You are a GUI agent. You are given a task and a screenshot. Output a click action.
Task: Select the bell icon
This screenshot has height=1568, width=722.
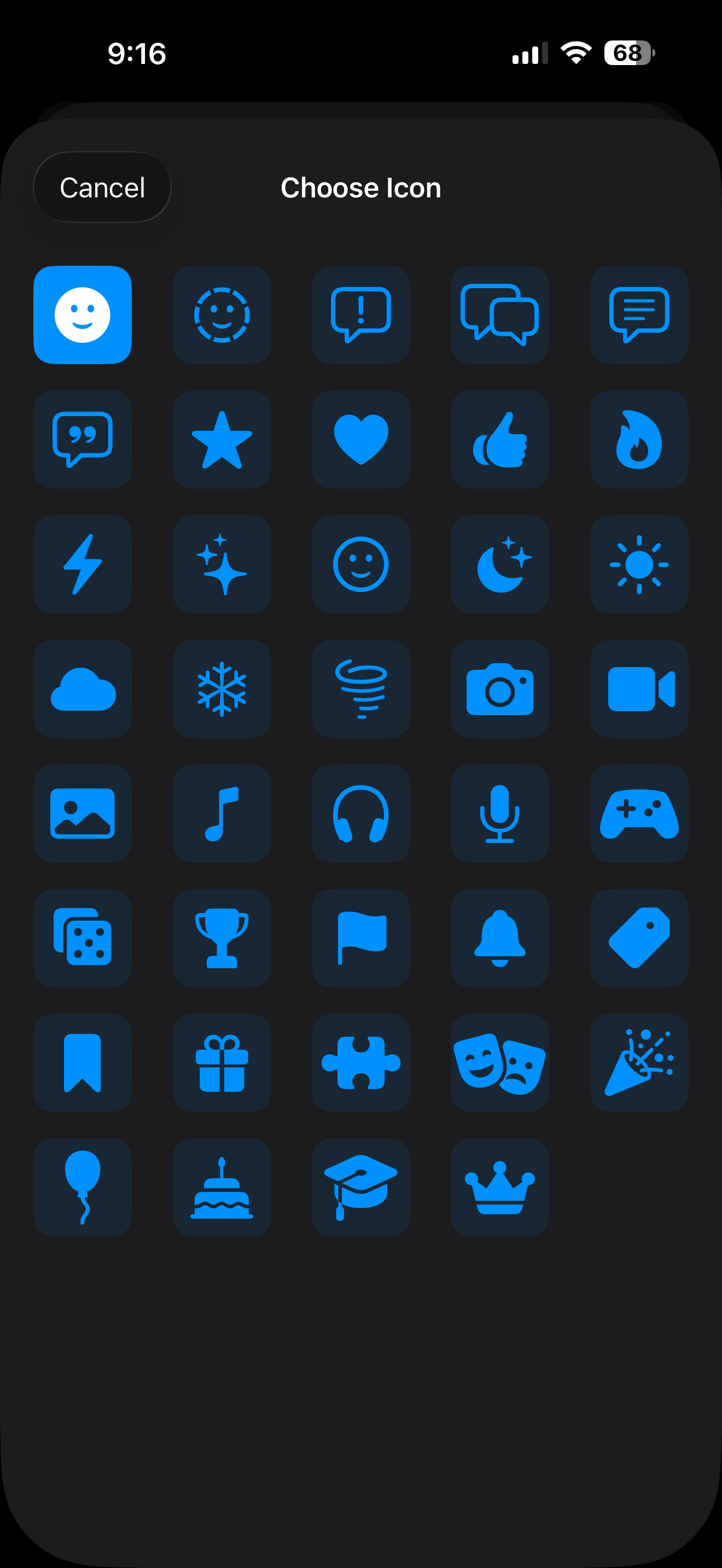pos(499,938)
